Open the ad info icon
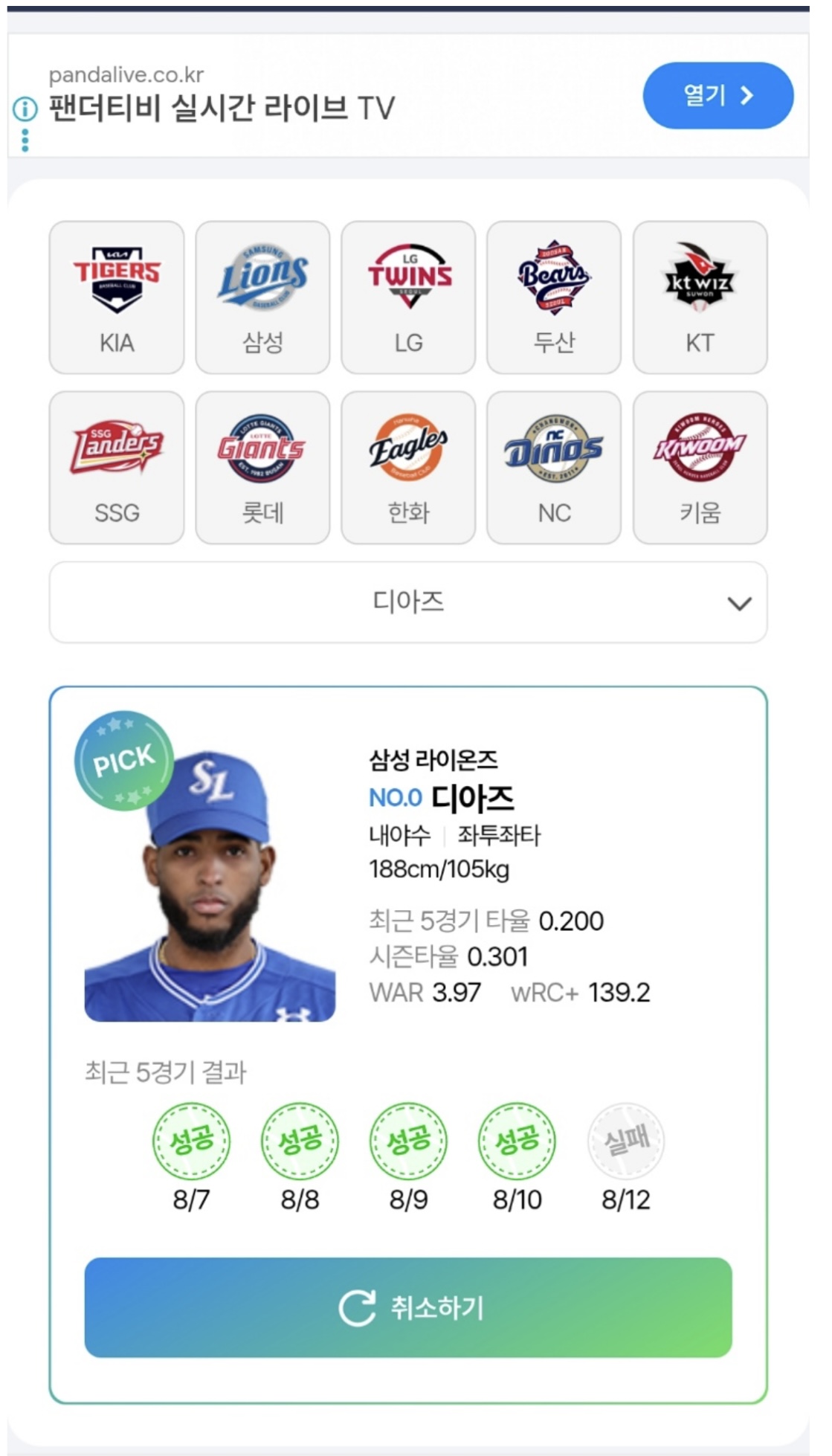This screenshot has height=1456, width=832. 25,109
